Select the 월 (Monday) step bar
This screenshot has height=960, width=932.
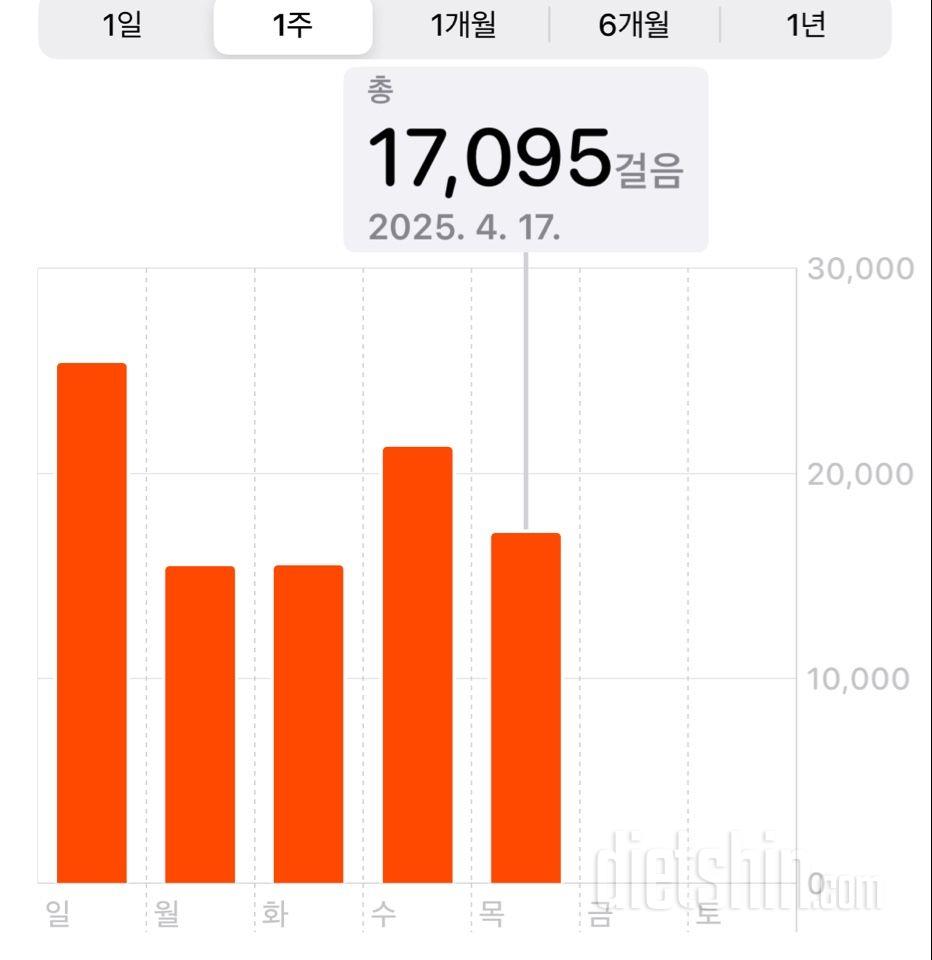pyautogui.click(x=200, y=724)
